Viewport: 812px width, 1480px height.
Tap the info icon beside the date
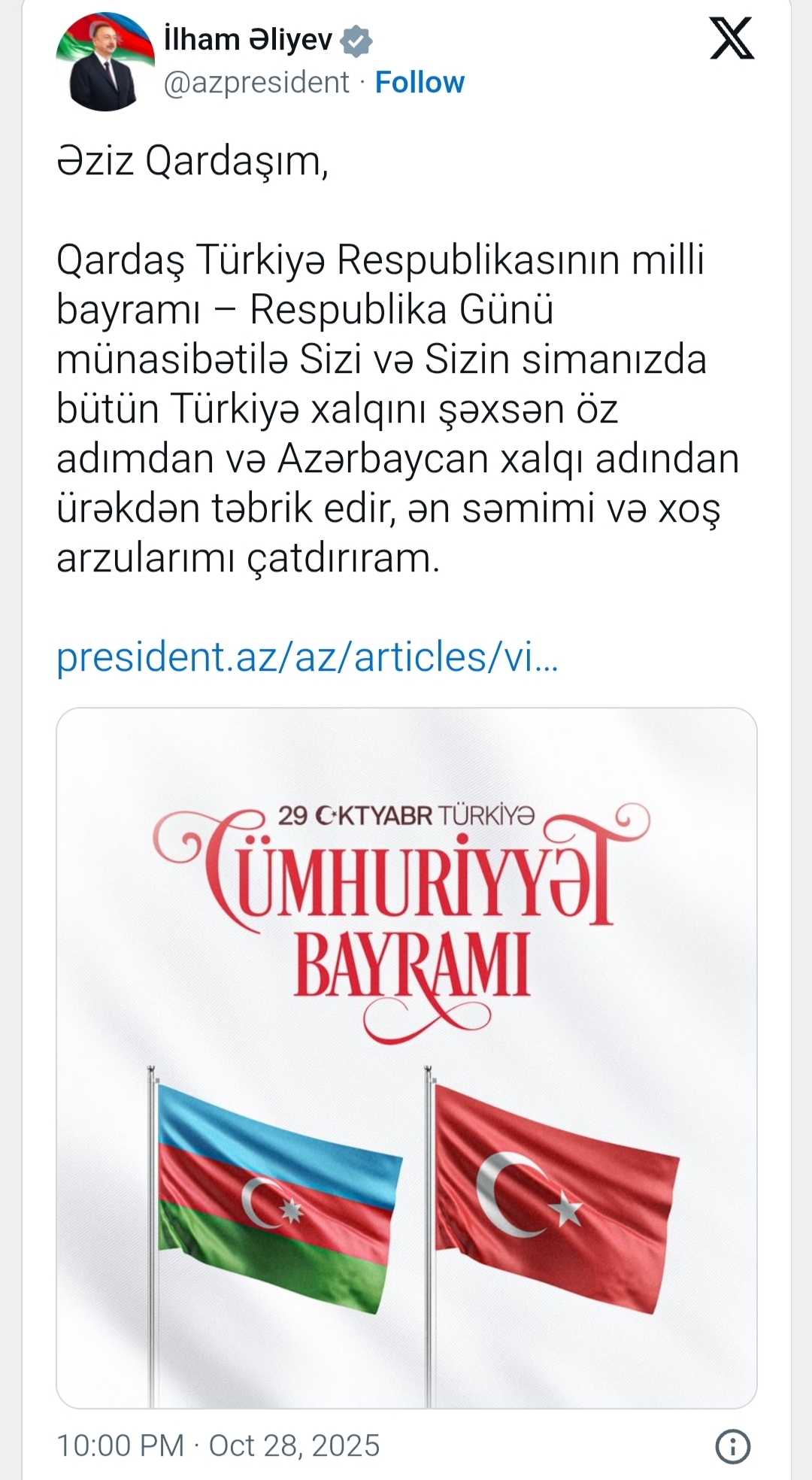point(732,1446)
